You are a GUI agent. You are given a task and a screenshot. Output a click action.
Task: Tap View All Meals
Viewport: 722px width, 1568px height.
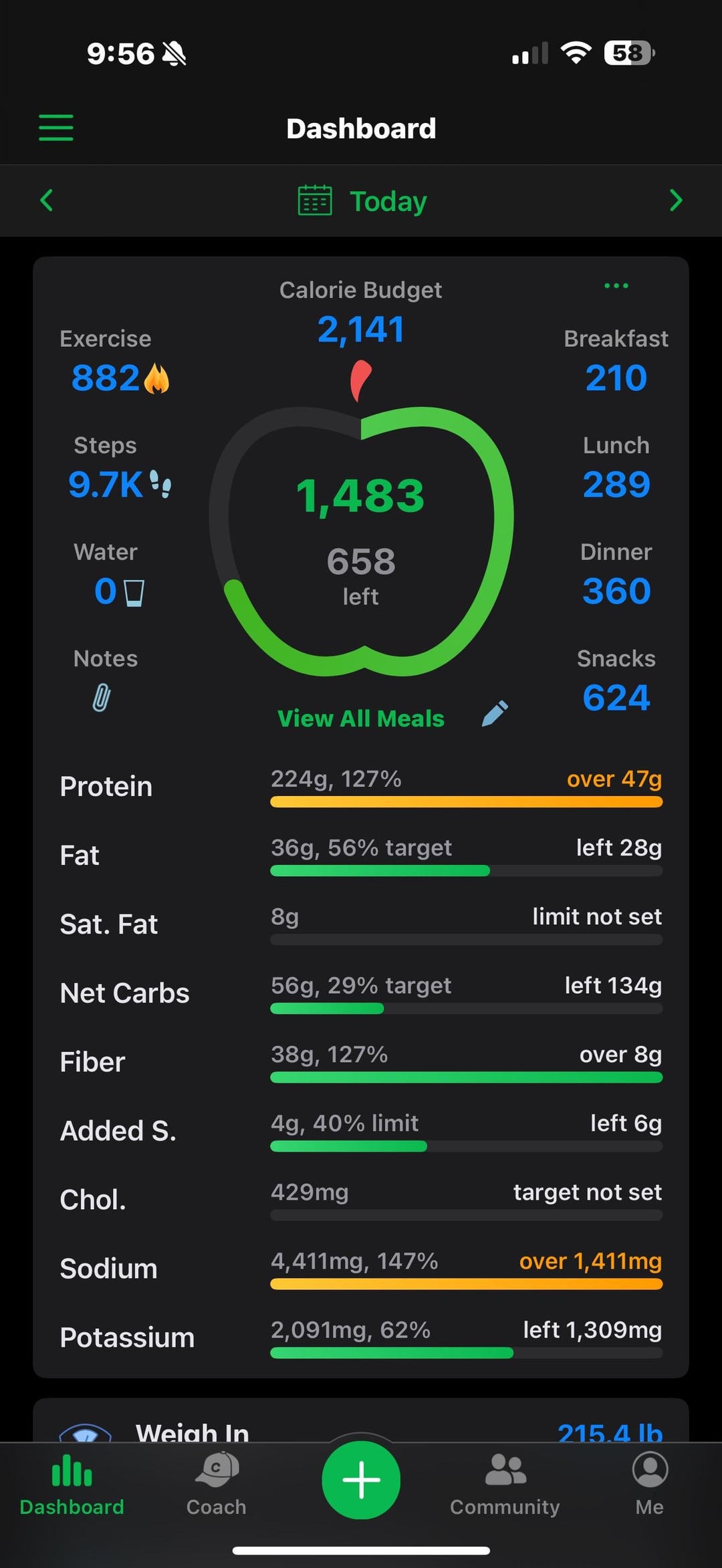point(361,718)
